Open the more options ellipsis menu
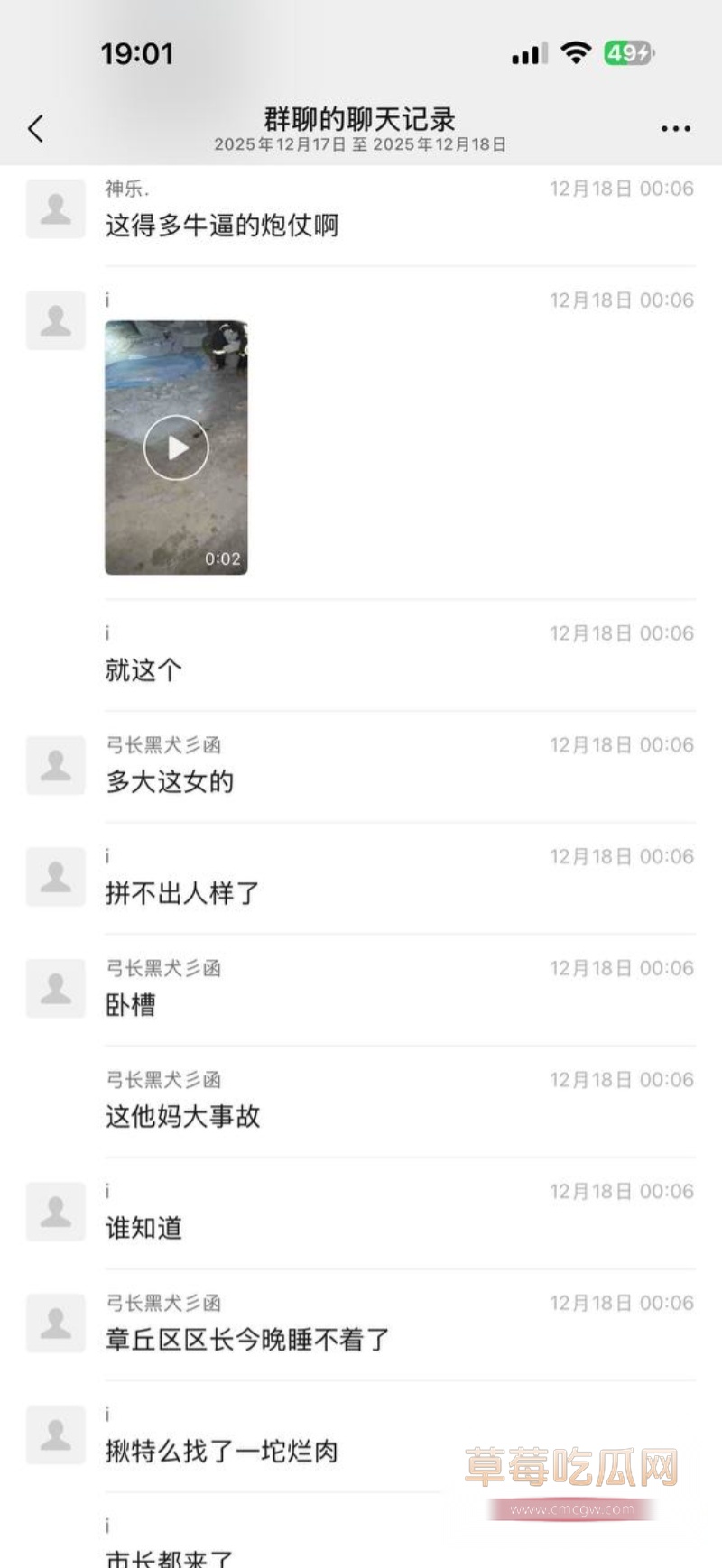 (x=675, y=128)
